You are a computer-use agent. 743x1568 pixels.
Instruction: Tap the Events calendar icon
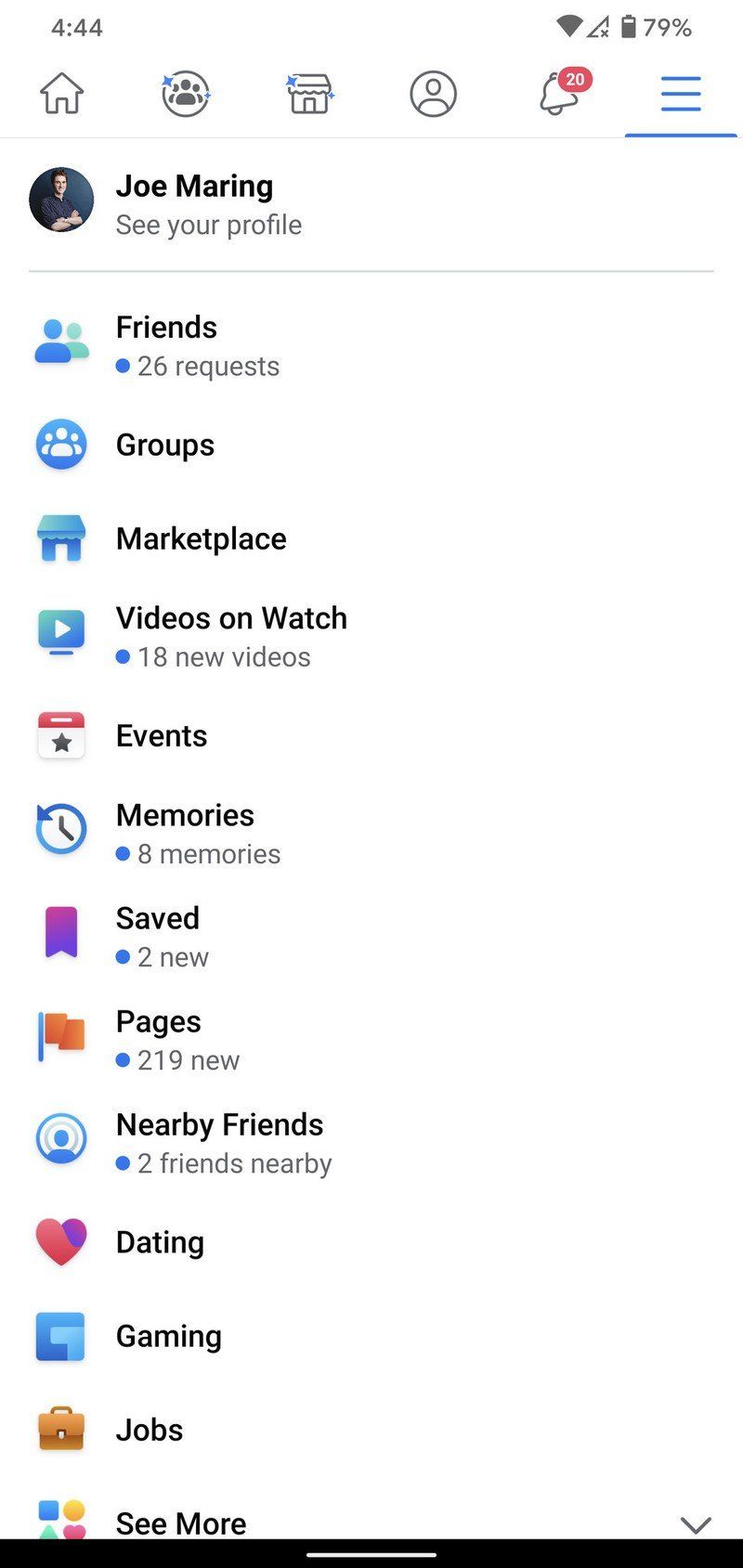(x=60, y=734)
